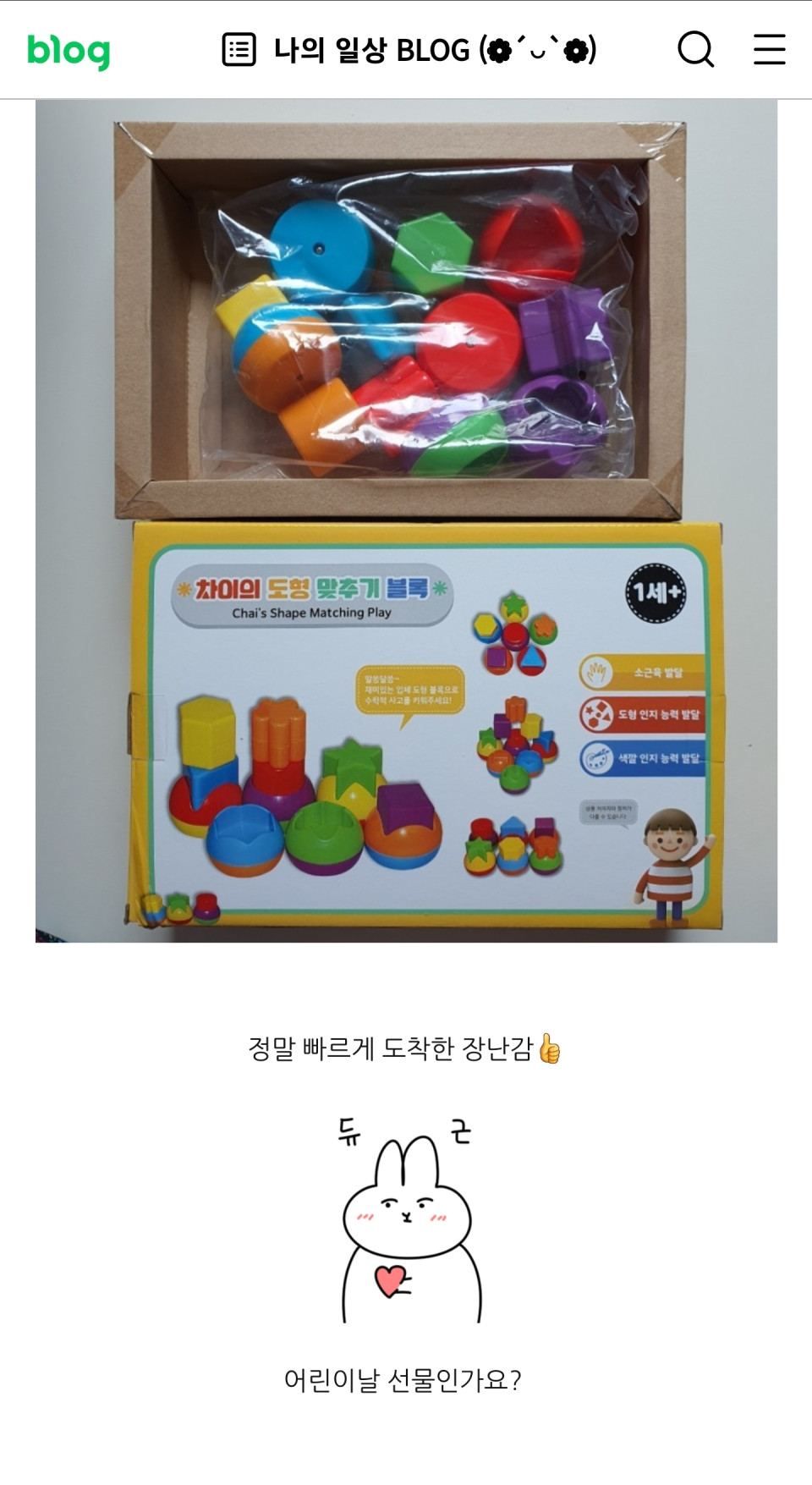This screenshot has width=812, height=1485.
Task: Open the Naver blog home logo
Action: (69, 51)
